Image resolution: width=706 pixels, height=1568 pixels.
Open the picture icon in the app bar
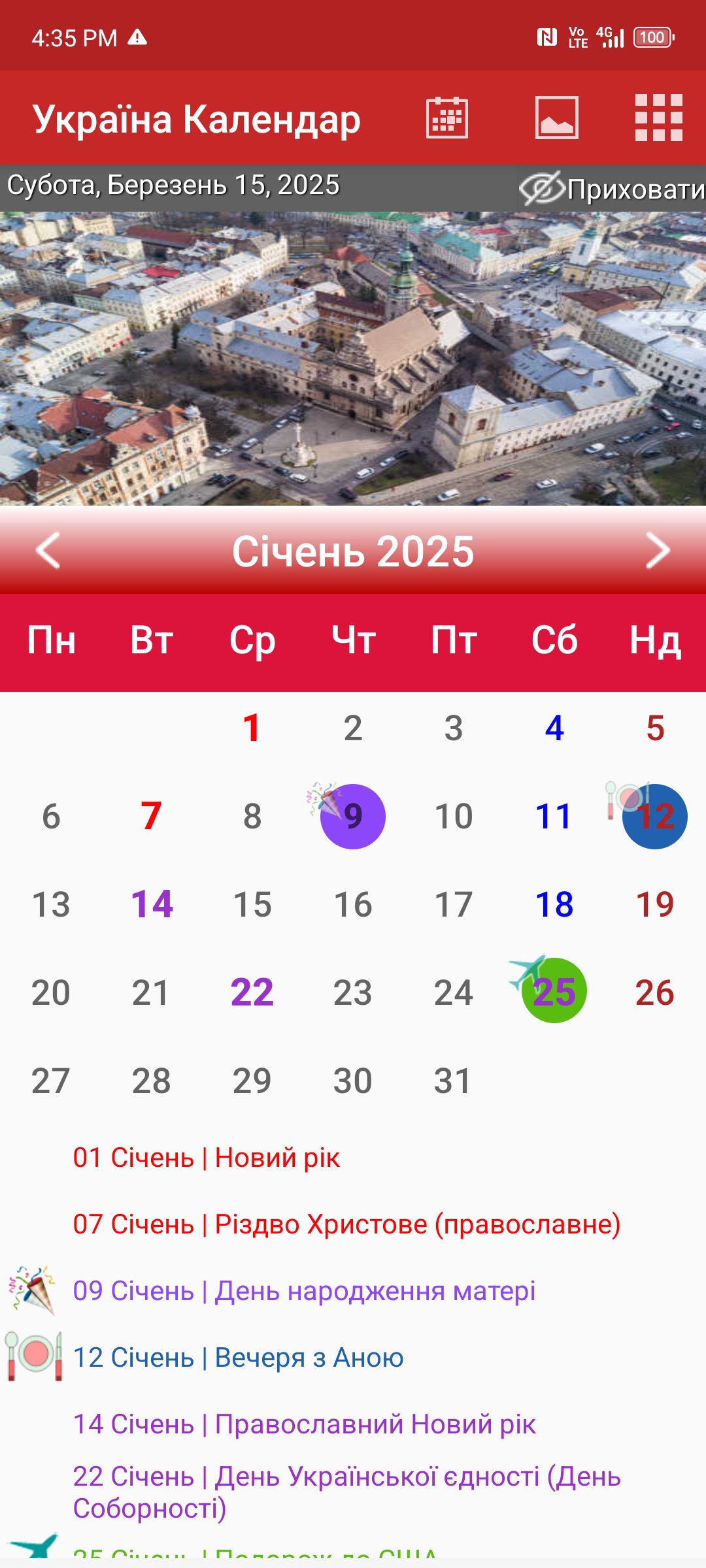point(556,118)
